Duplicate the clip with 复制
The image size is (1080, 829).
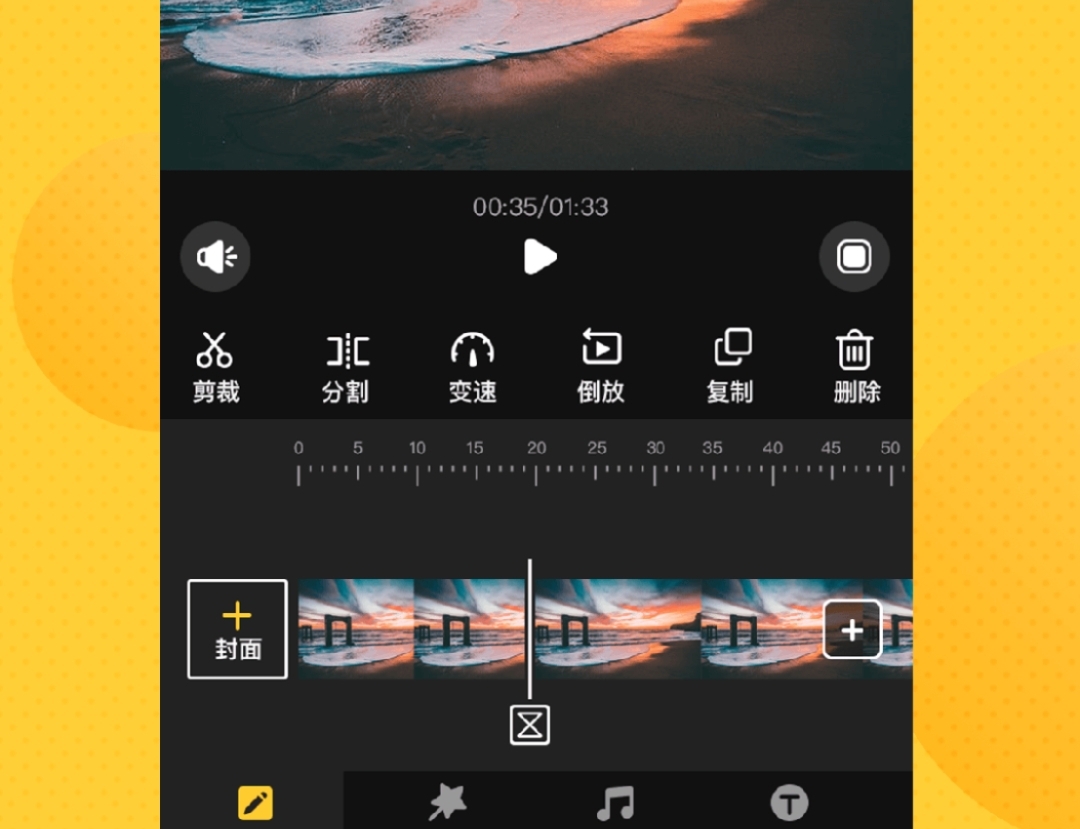730,367
